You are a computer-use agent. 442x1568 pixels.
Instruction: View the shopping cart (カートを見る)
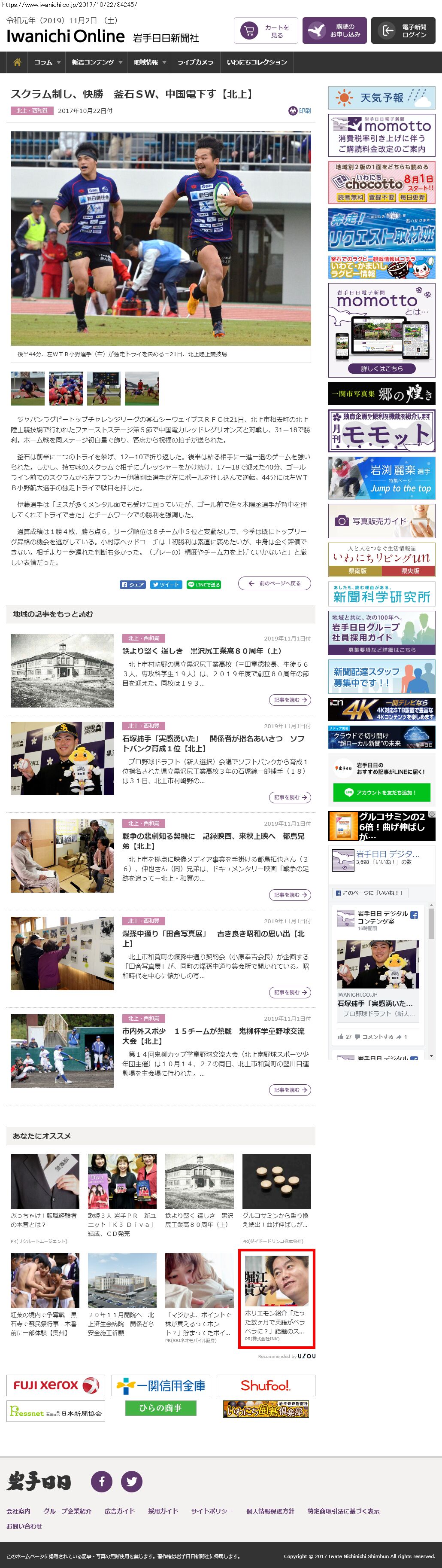(x=266, y=31)
